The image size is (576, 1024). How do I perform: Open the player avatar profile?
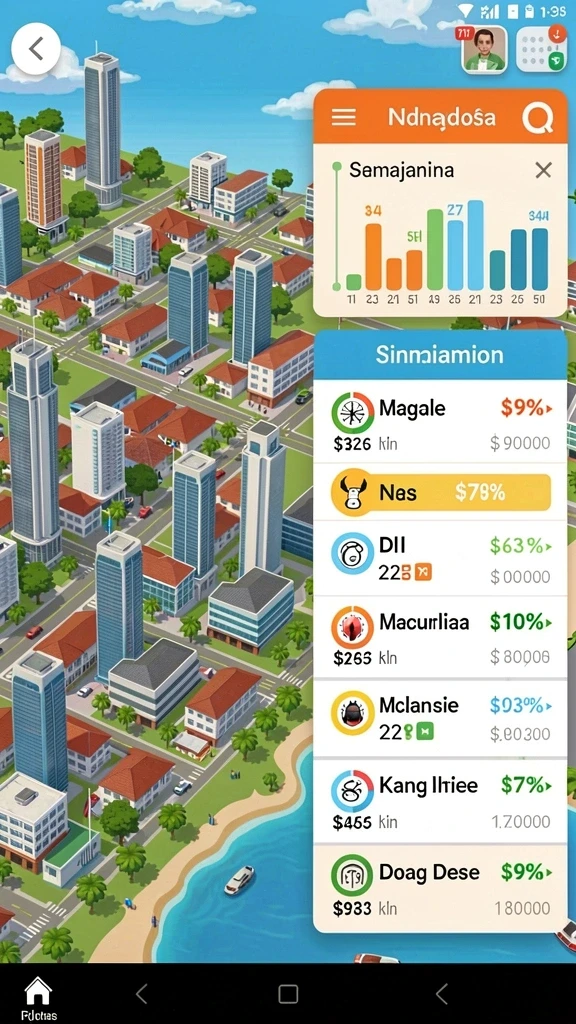click(x=485, y=49)
